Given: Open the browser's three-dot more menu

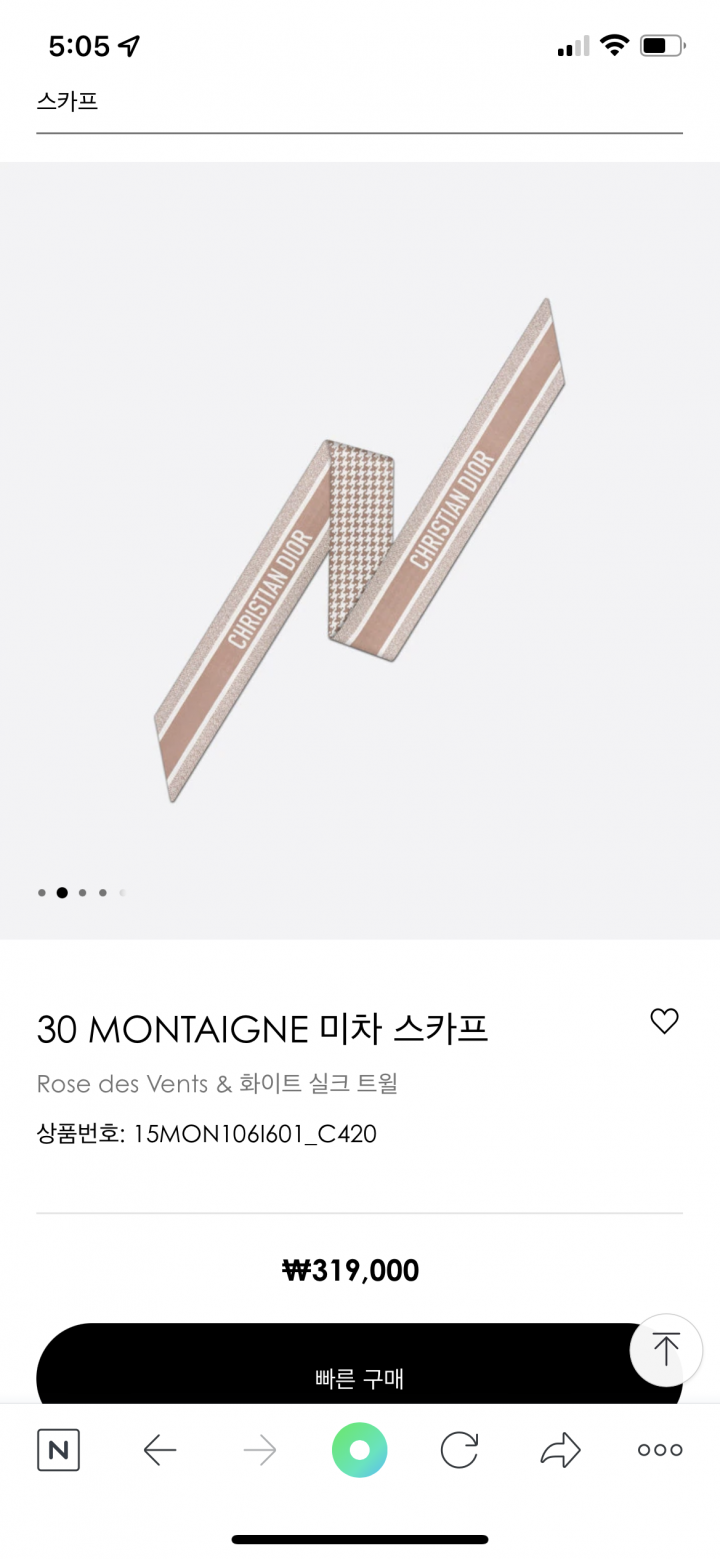Looking at the screenshot, I should (660, 1450).
